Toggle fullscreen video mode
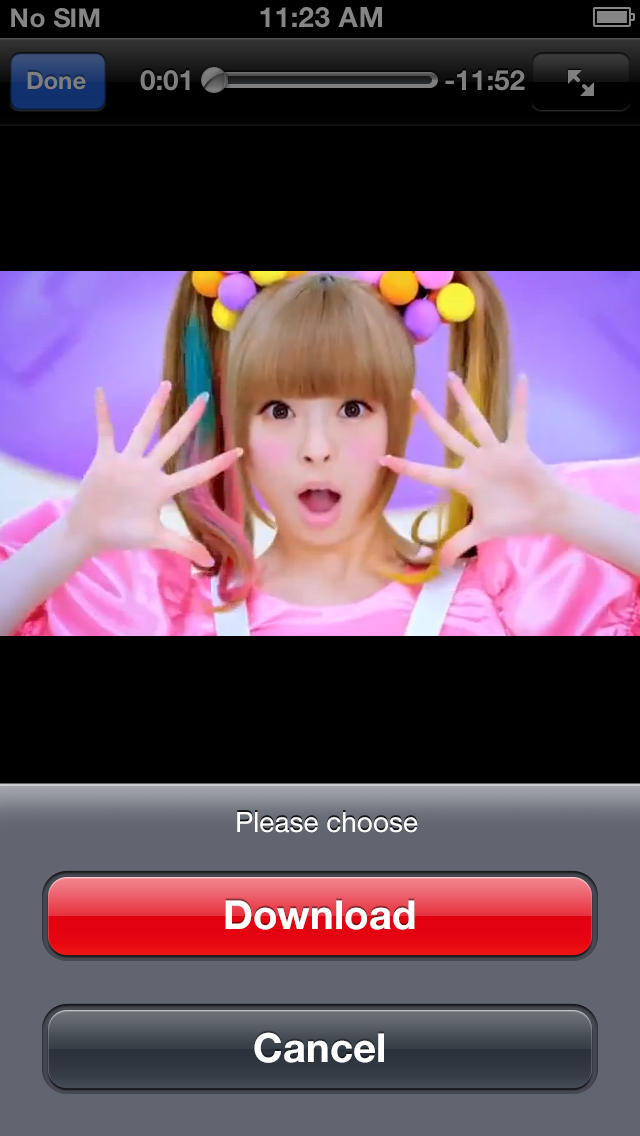 581,81
